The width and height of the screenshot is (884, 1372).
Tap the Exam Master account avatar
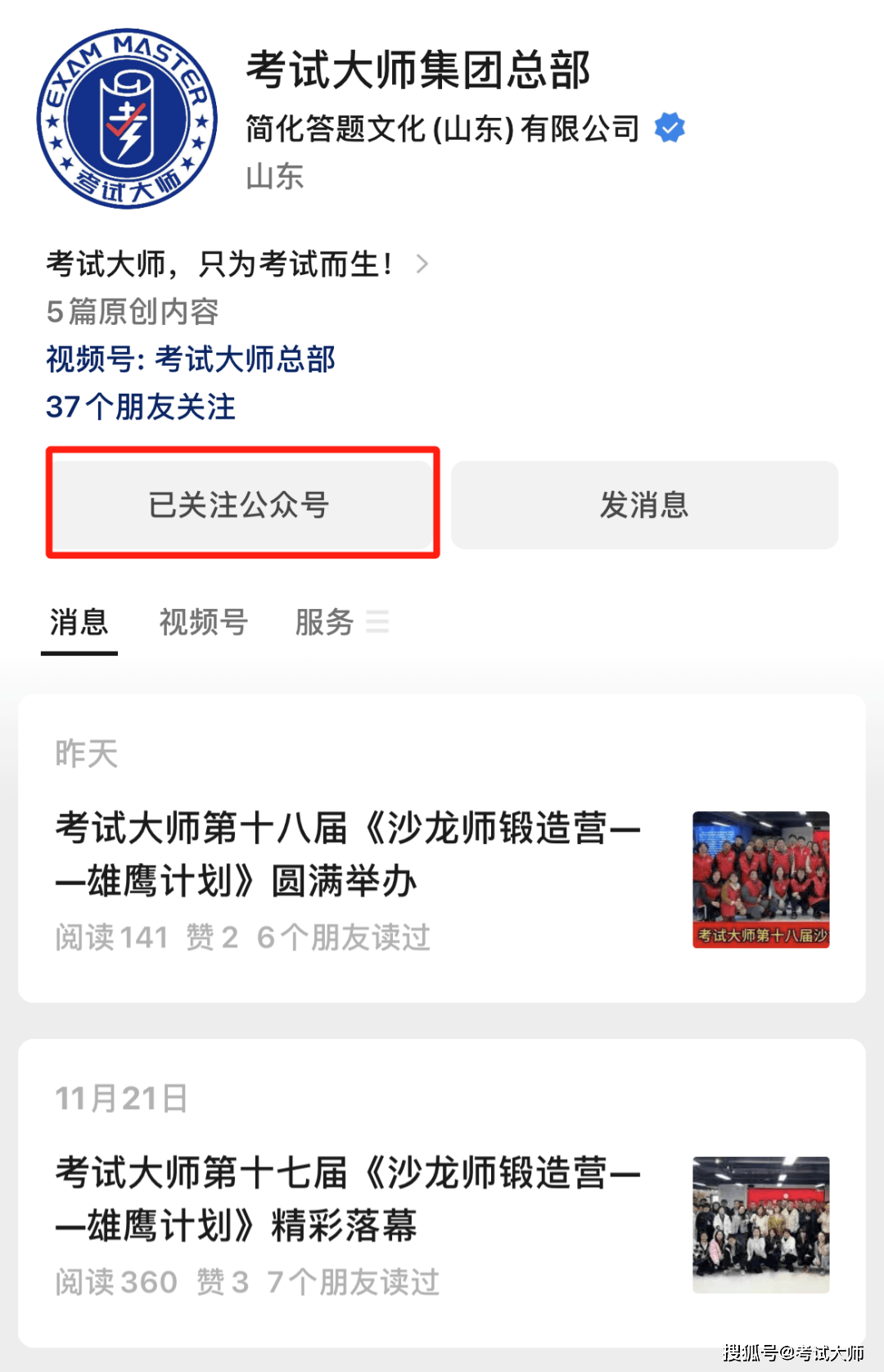point(127,120)
